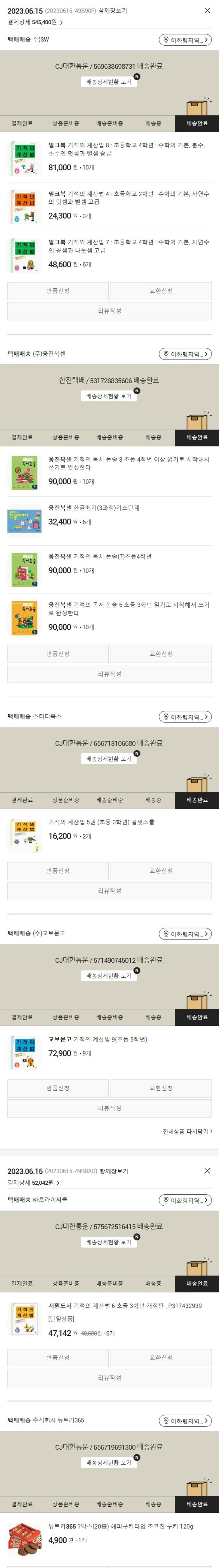
Task: Tap 전체상품 다시담기 link
Action: click(x=187, y=1132)
